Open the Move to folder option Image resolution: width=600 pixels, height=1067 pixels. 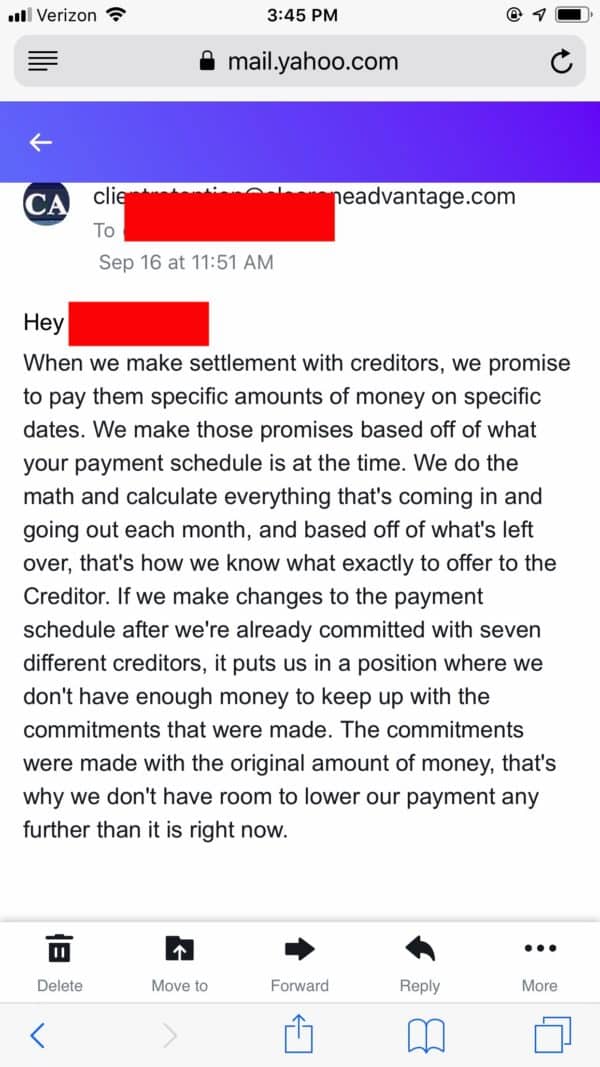(179, 961)
